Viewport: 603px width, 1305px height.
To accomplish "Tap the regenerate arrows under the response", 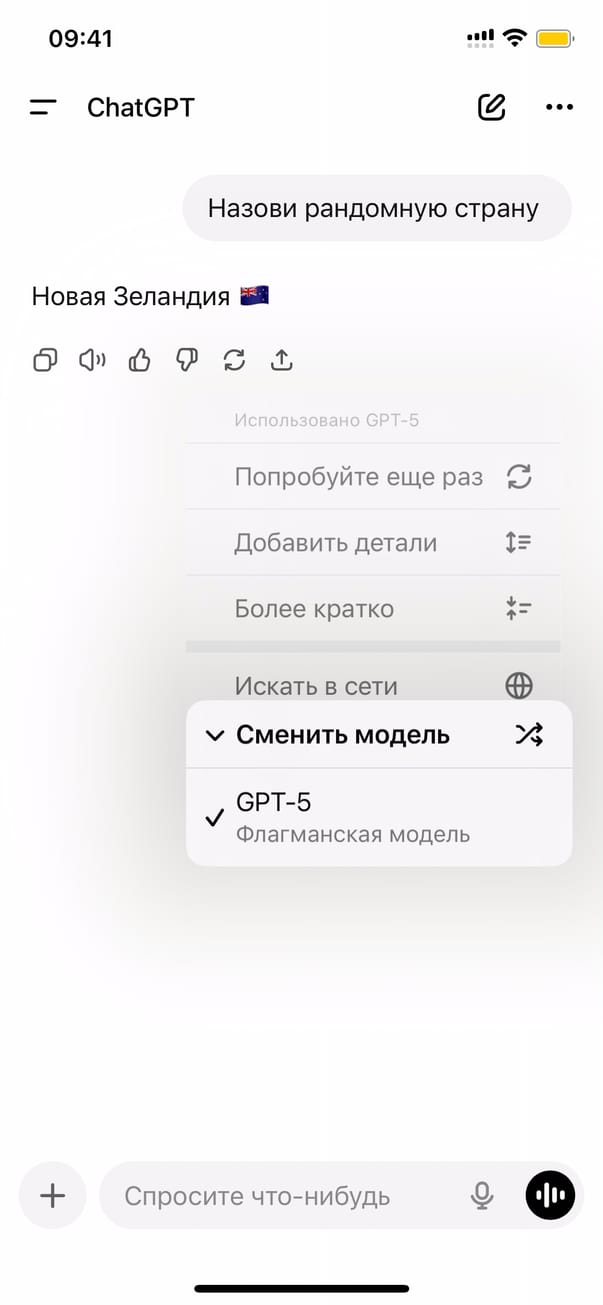I will tap(234, 361).
